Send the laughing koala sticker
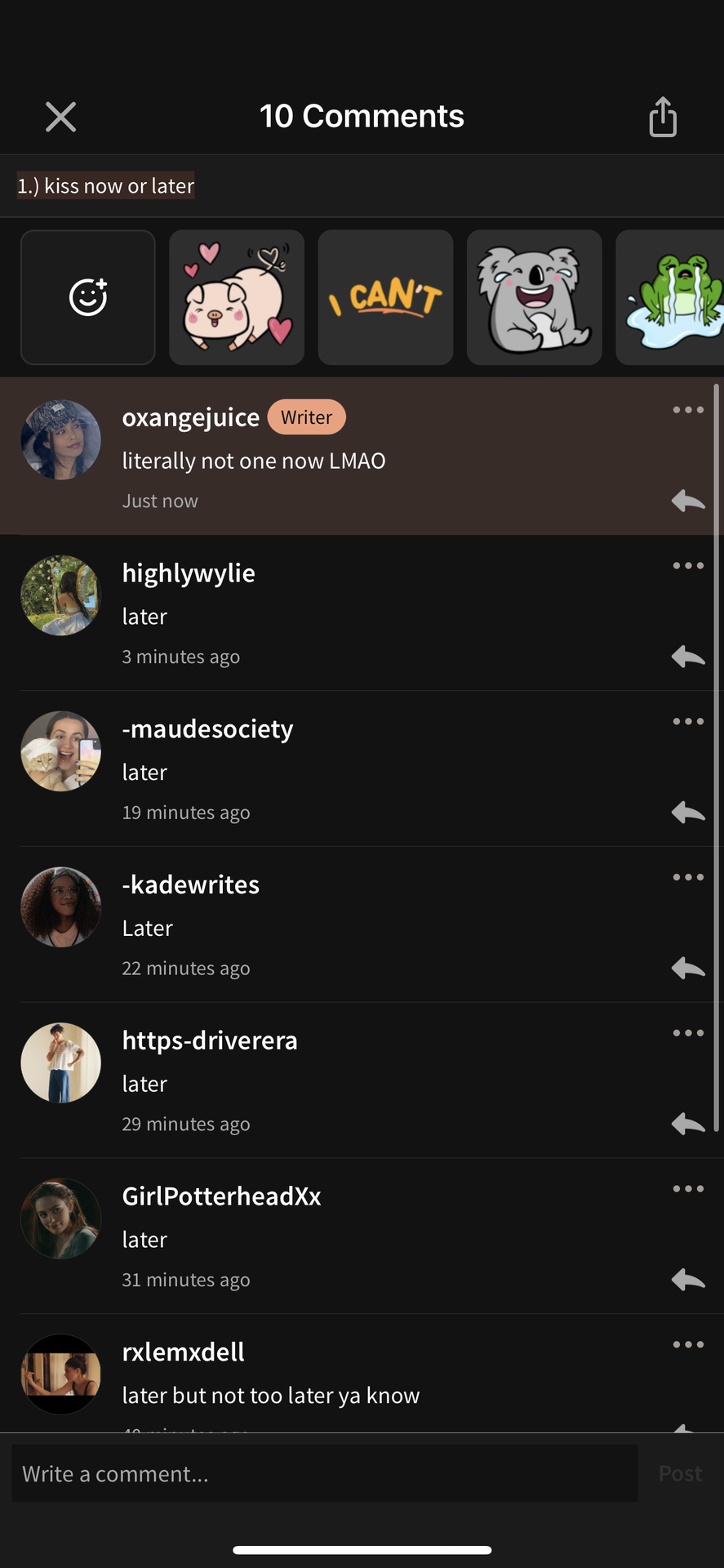 coord(535,297)
